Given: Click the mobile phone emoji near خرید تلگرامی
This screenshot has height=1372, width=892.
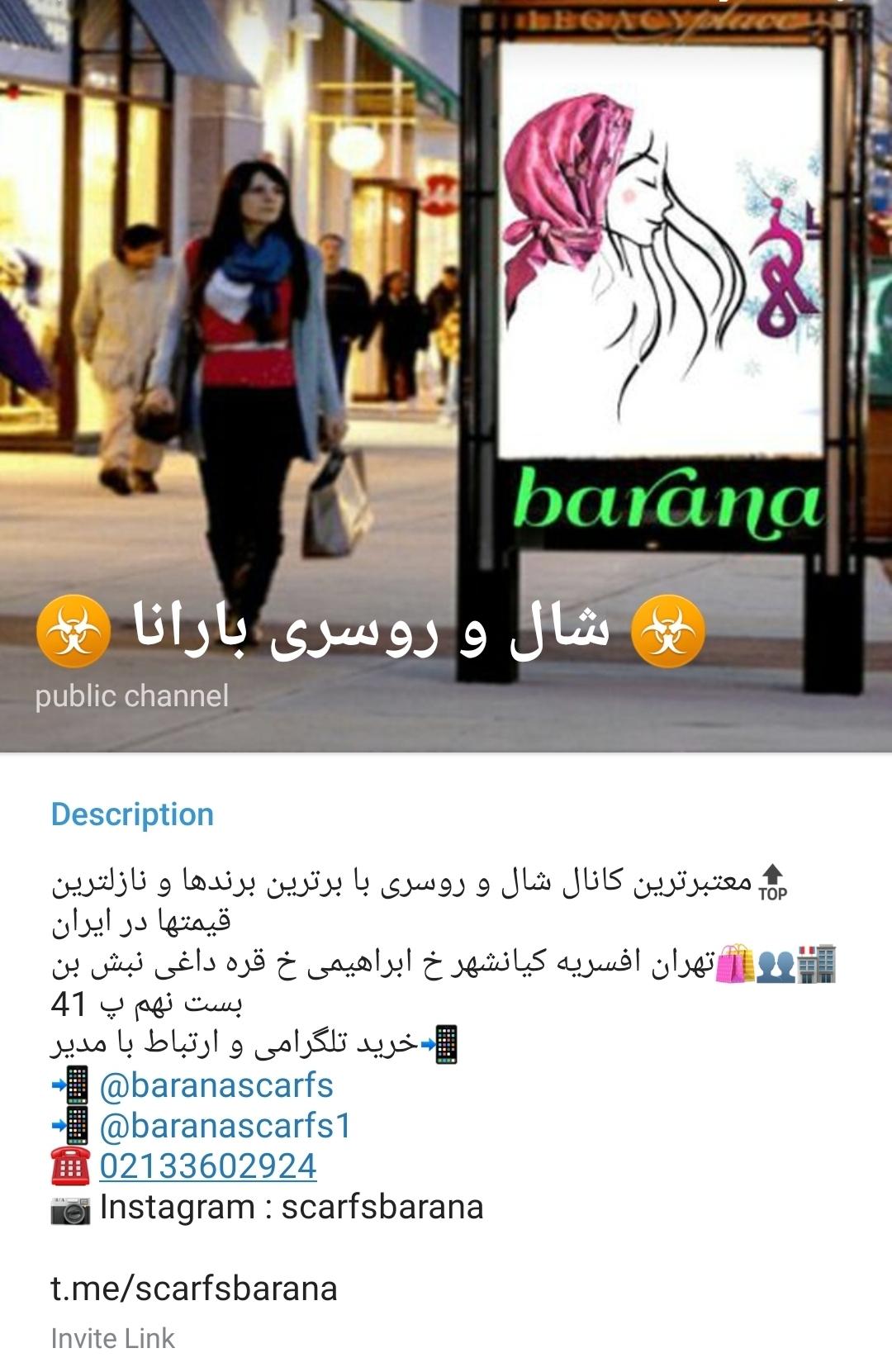Looking at the screenshot, I should pyautogui.click(x=446, y=1045).
